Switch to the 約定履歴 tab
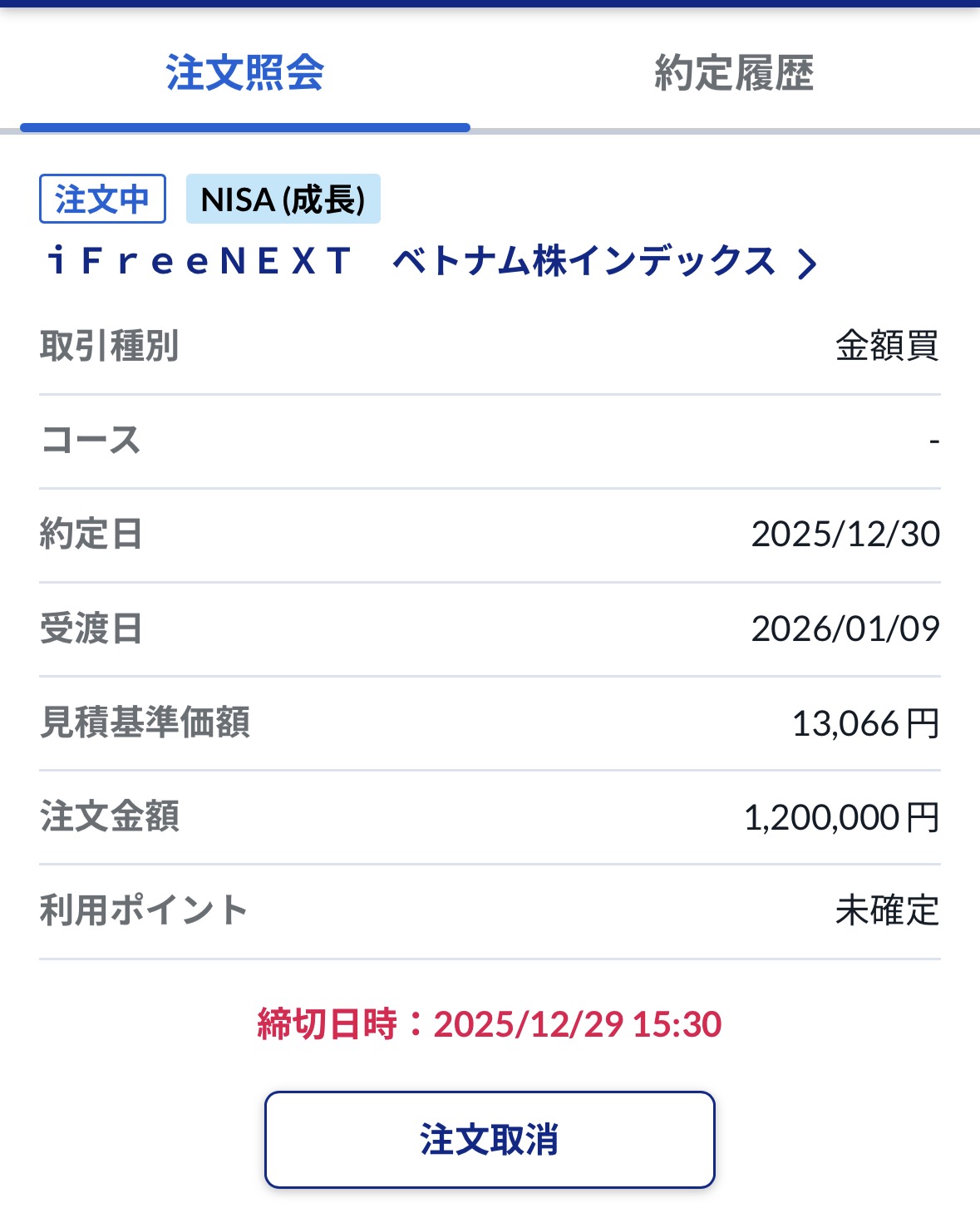This screenshot has width=980, height=1208. point(733,73)
